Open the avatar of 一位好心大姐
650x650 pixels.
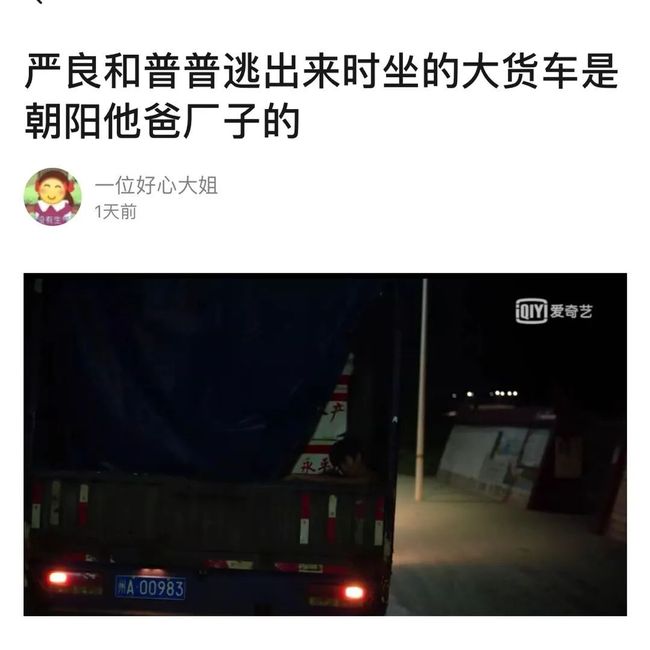52,196
